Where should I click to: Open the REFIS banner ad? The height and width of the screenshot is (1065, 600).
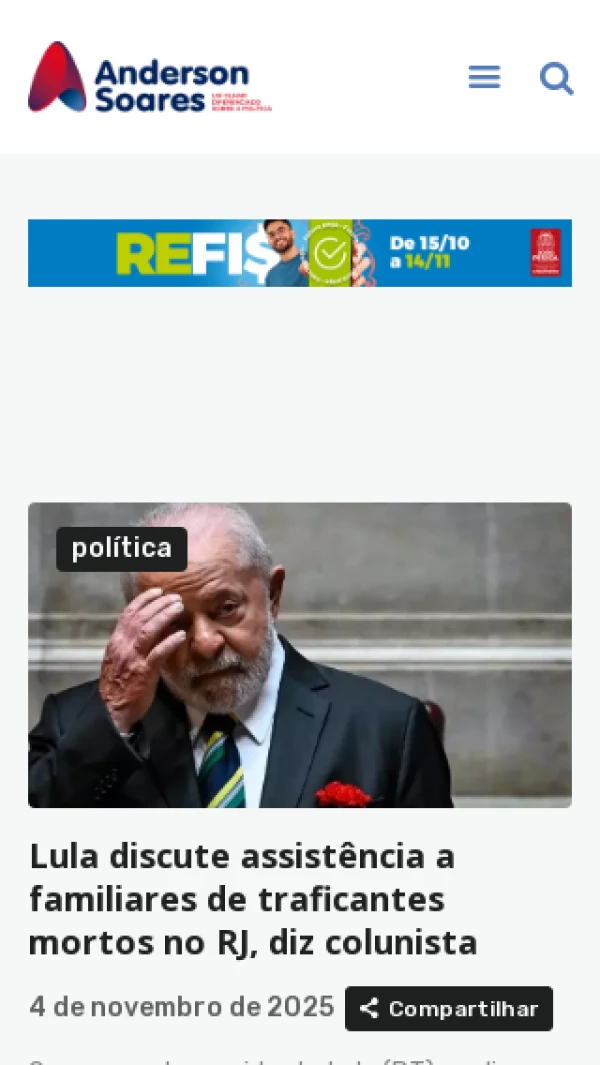pos(300,253)
